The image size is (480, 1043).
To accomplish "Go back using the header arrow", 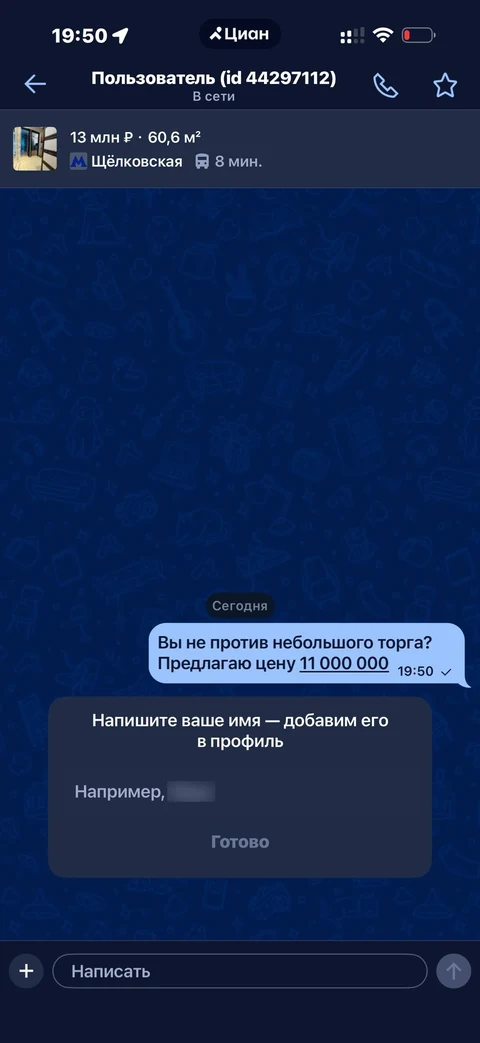I will click(35, 84).
